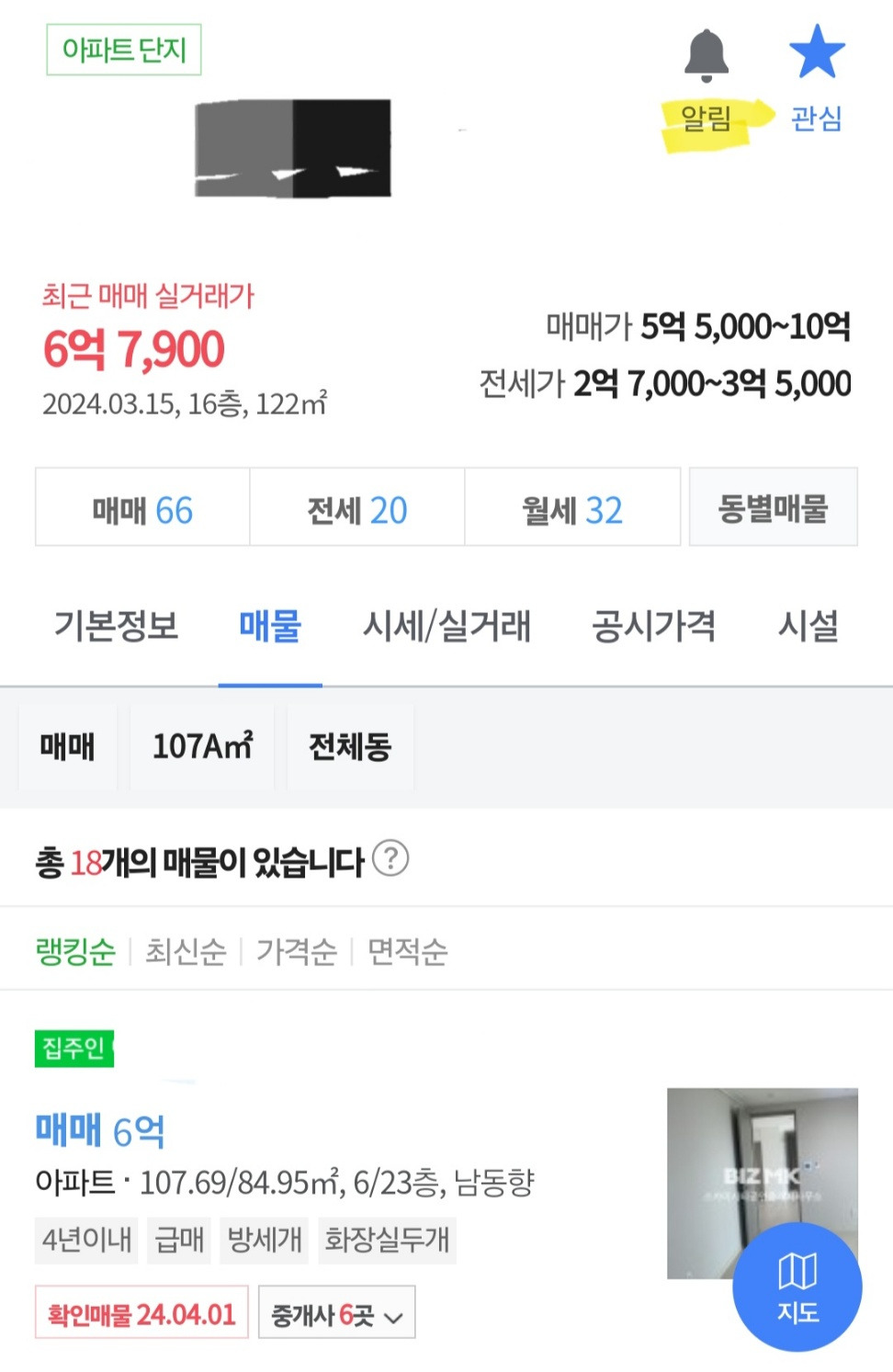Image resolution: width=893 pixels, height=1372 pixels.
Task: Open the 매매 6억 listing link
Action: (x=101, y=1131)
